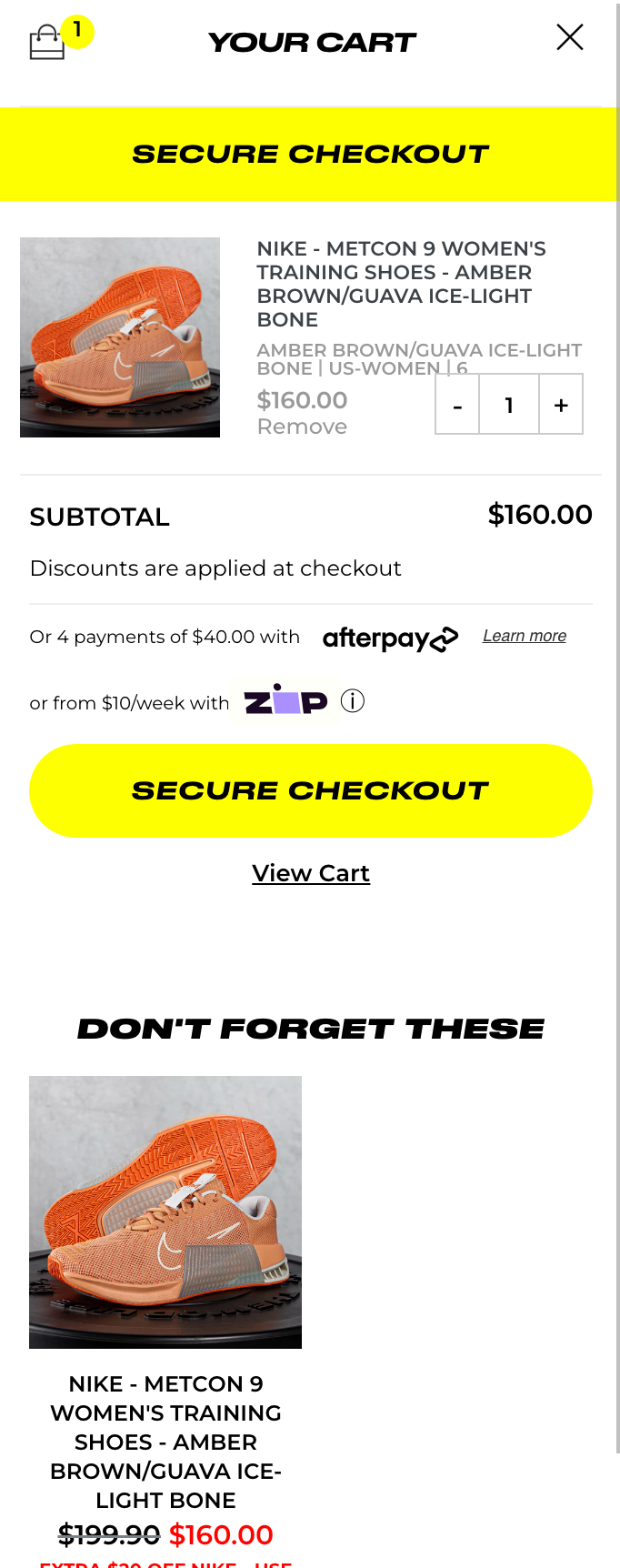620x1568 pixels.
Task: Close the cart panel
Action: 570,37
